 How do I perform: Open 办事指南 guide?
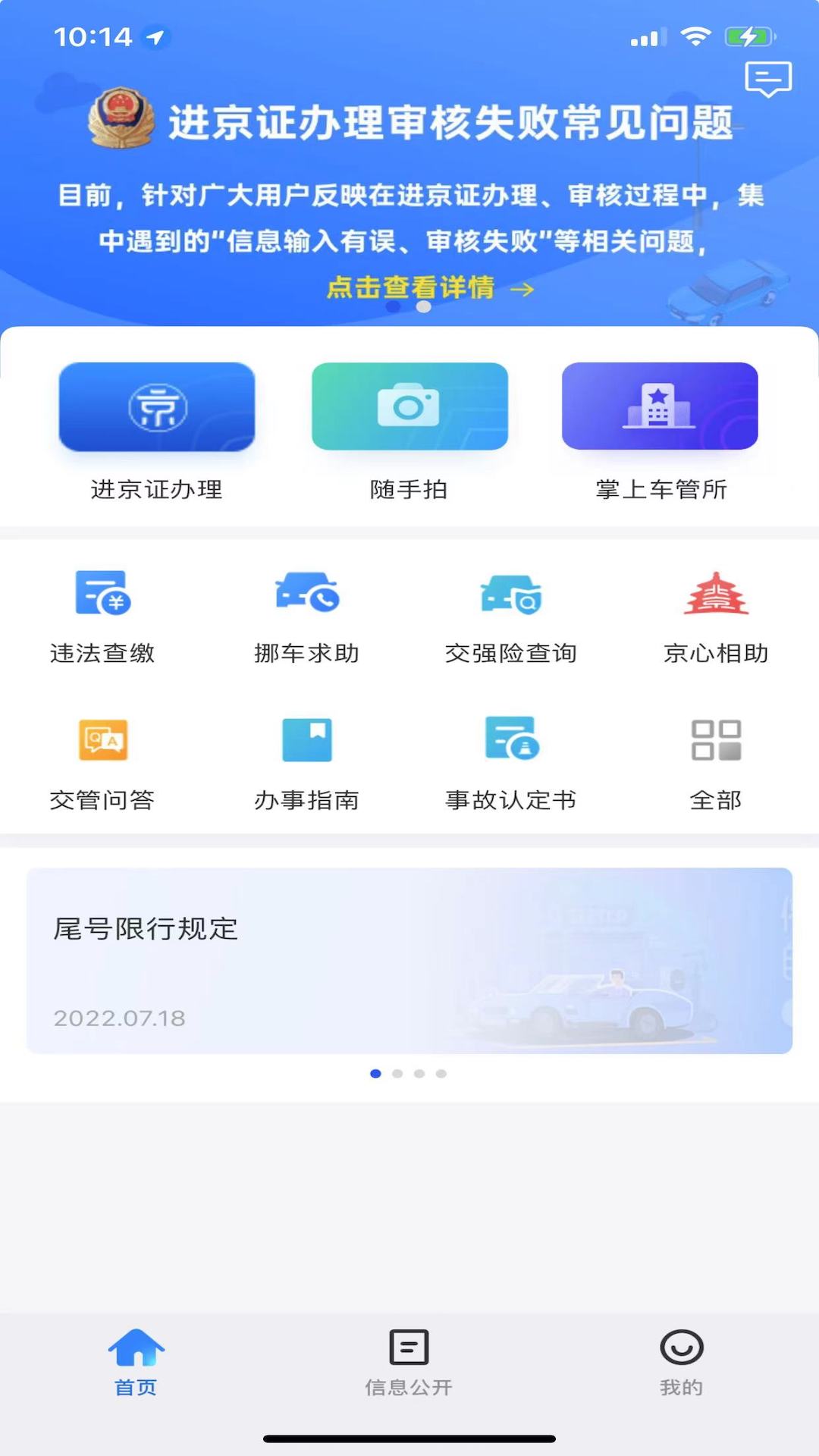tap(307, 762)
